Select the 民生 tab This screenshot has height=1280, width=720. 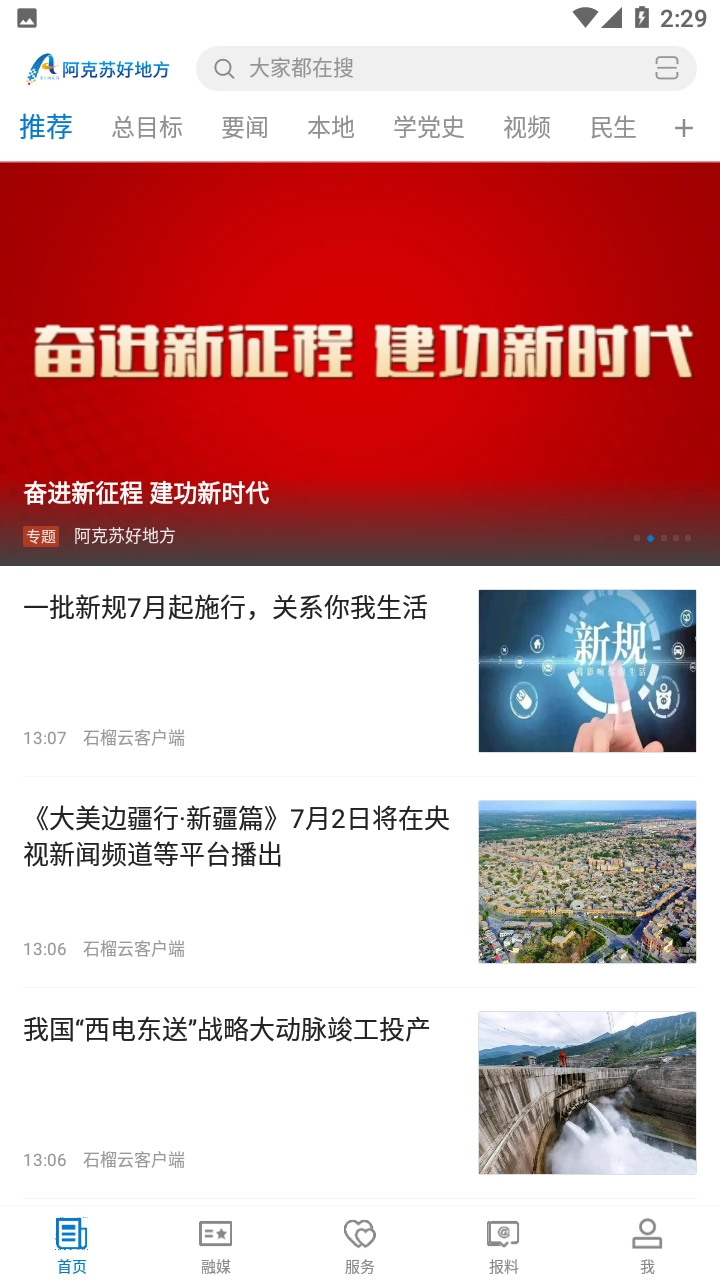[x=613, y=128]
